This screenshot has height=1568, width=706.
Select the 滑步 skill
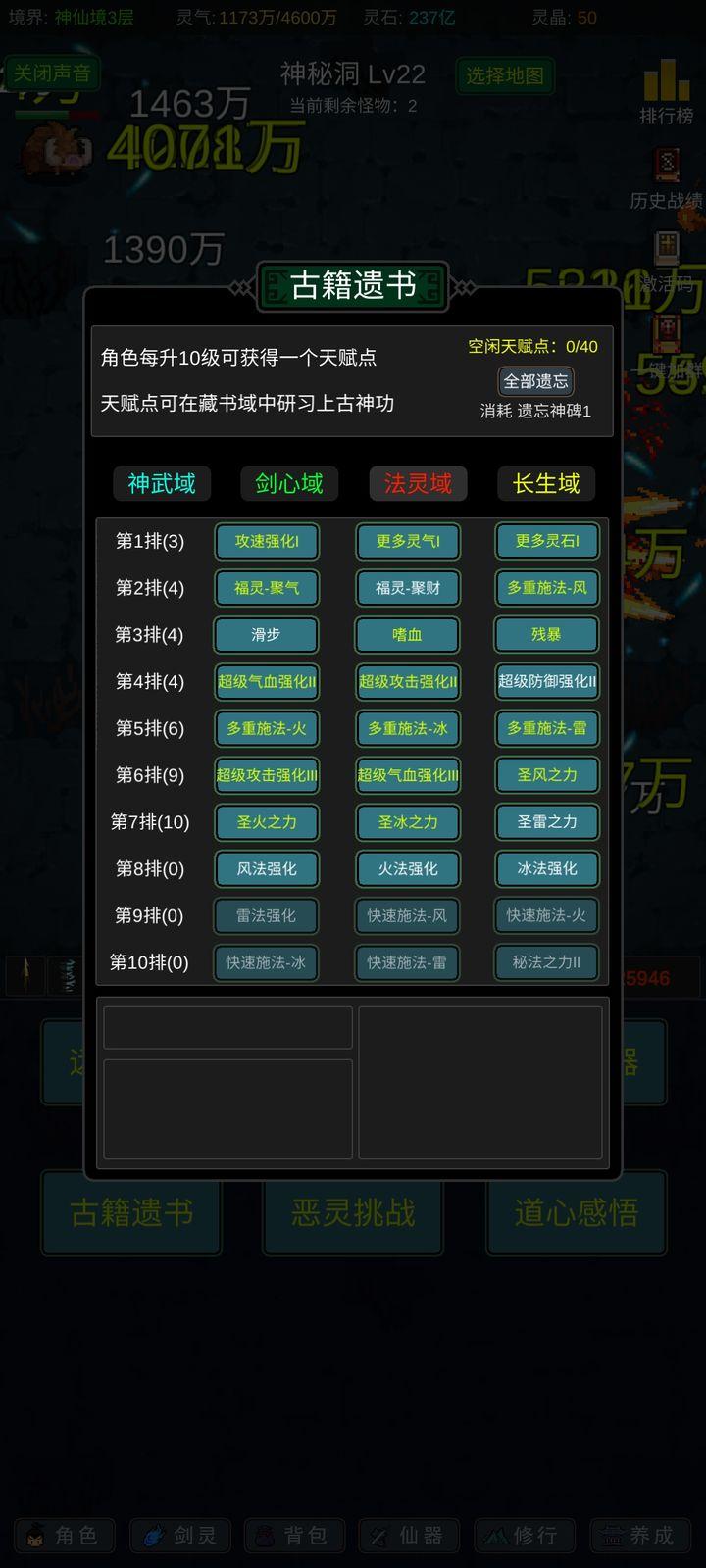267,635
